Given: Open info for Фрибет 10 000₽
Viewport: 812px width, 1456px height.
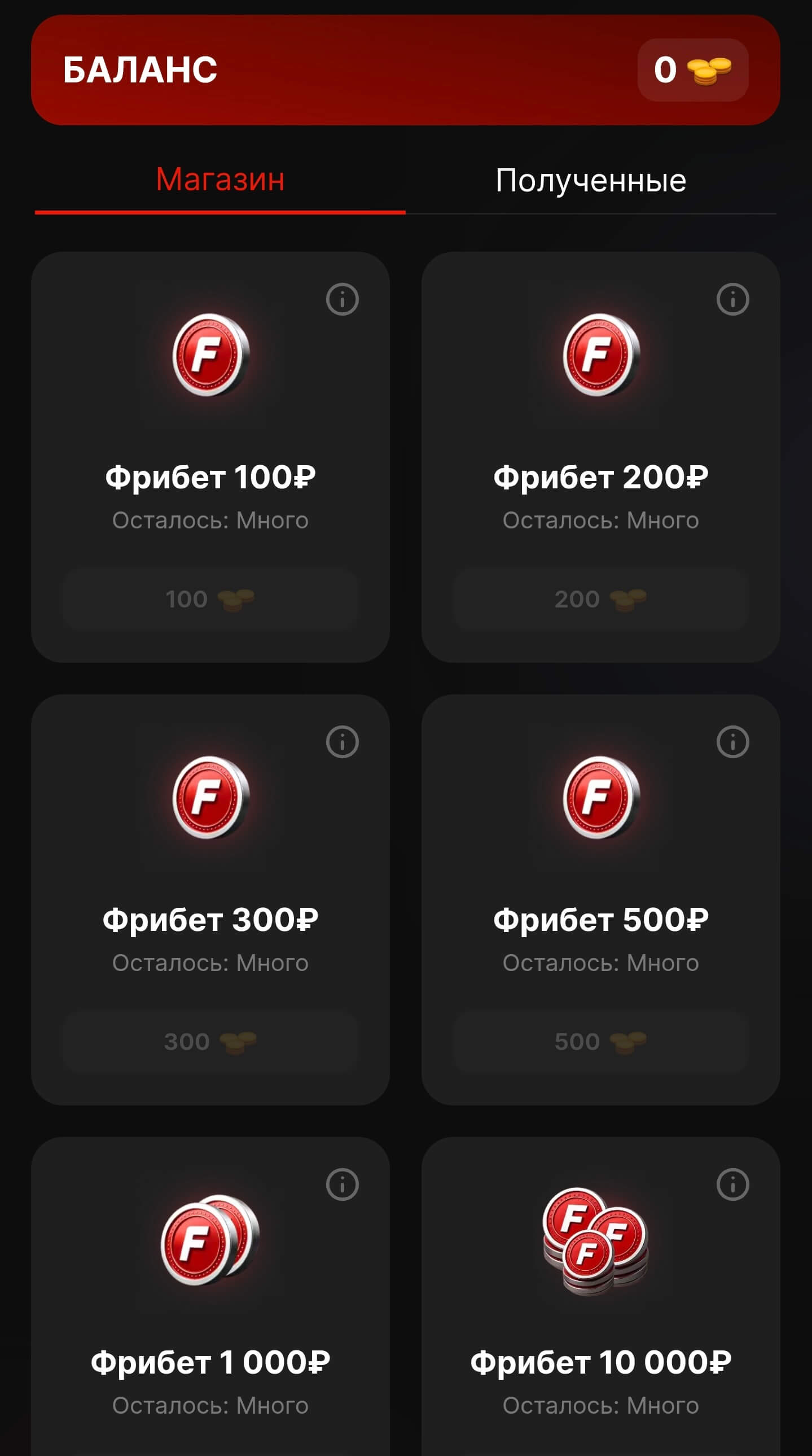Looking at the screenshot, I should [732, 1184].
